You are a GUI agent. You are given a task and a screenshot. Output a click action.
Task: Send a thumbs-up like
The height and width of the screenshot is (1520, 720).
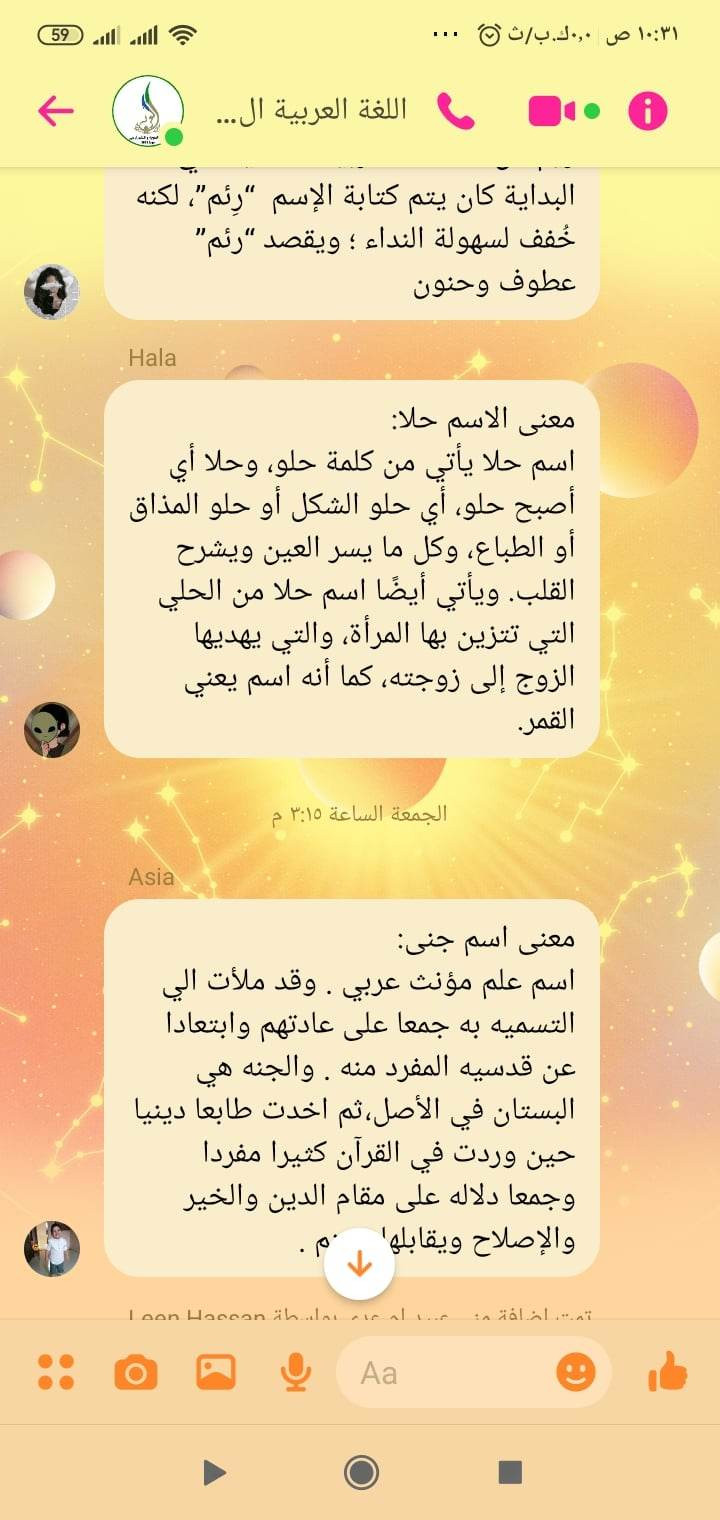pos(667,1372)
